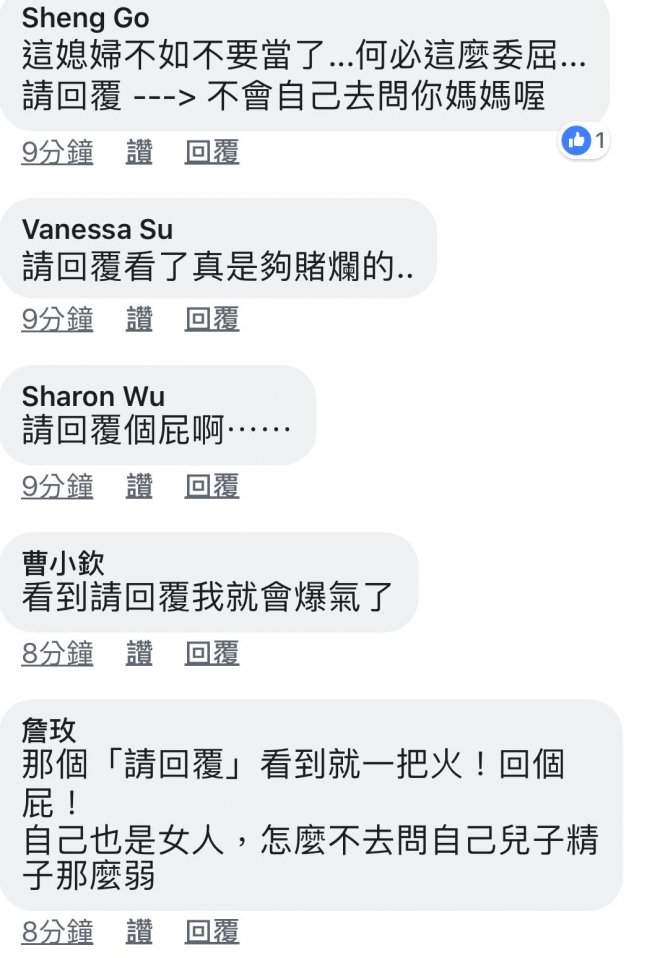Reply to Sharon Wu's comment
This screenshot has height=958, width=660.
click(212, 487)
